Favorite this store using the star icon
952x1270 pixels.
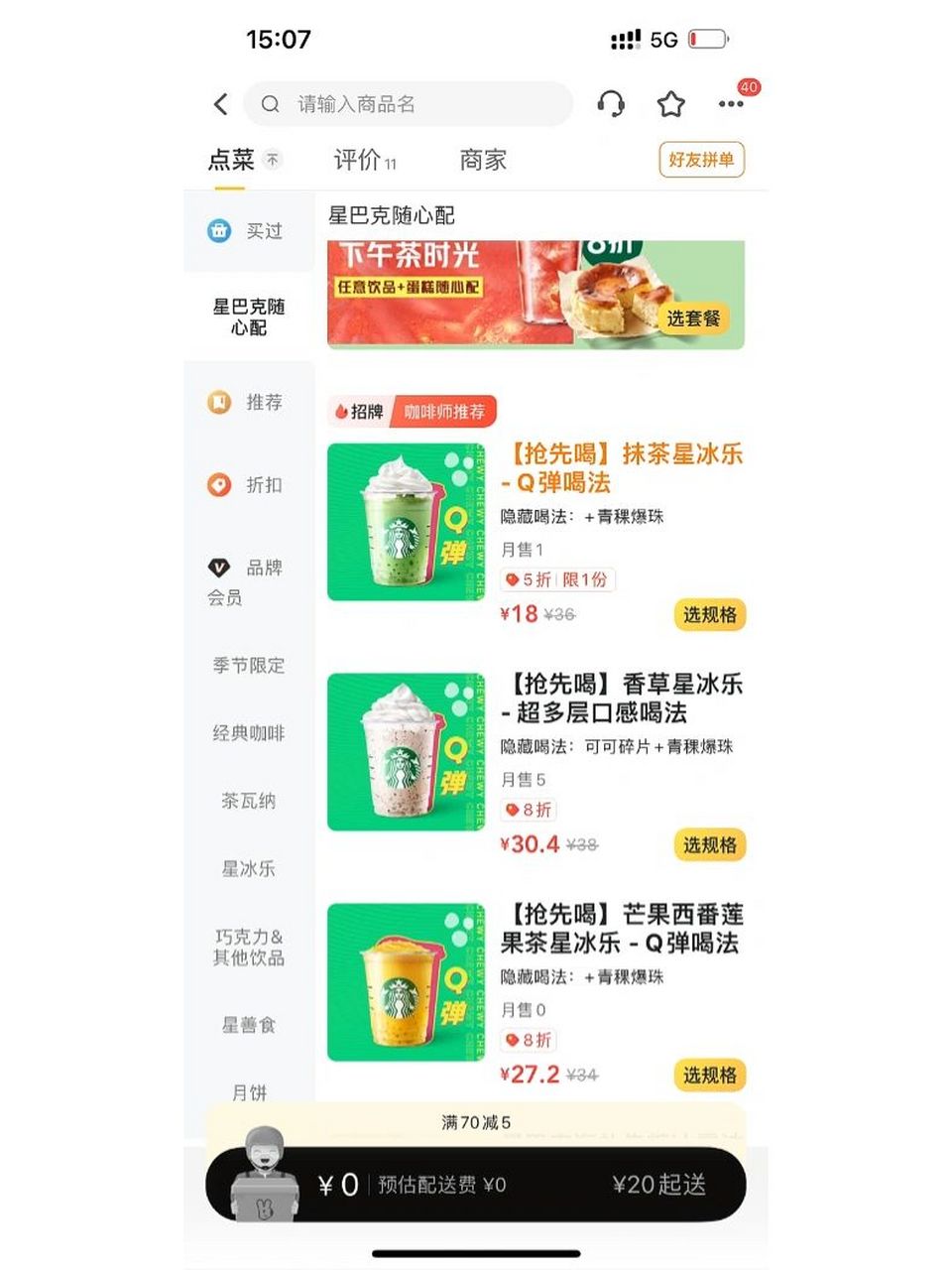670,103
